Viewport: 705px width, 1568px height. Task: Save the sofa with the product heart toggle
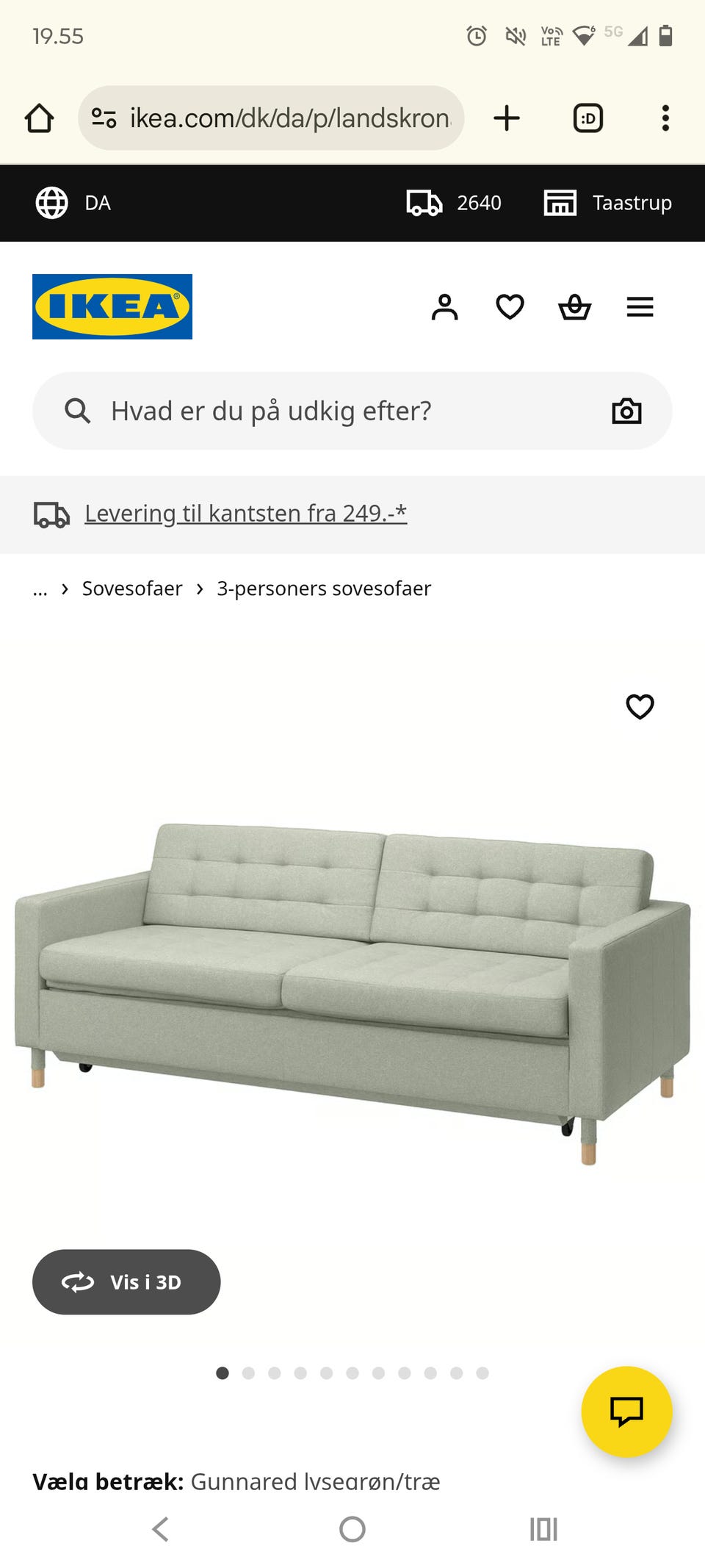640,707
